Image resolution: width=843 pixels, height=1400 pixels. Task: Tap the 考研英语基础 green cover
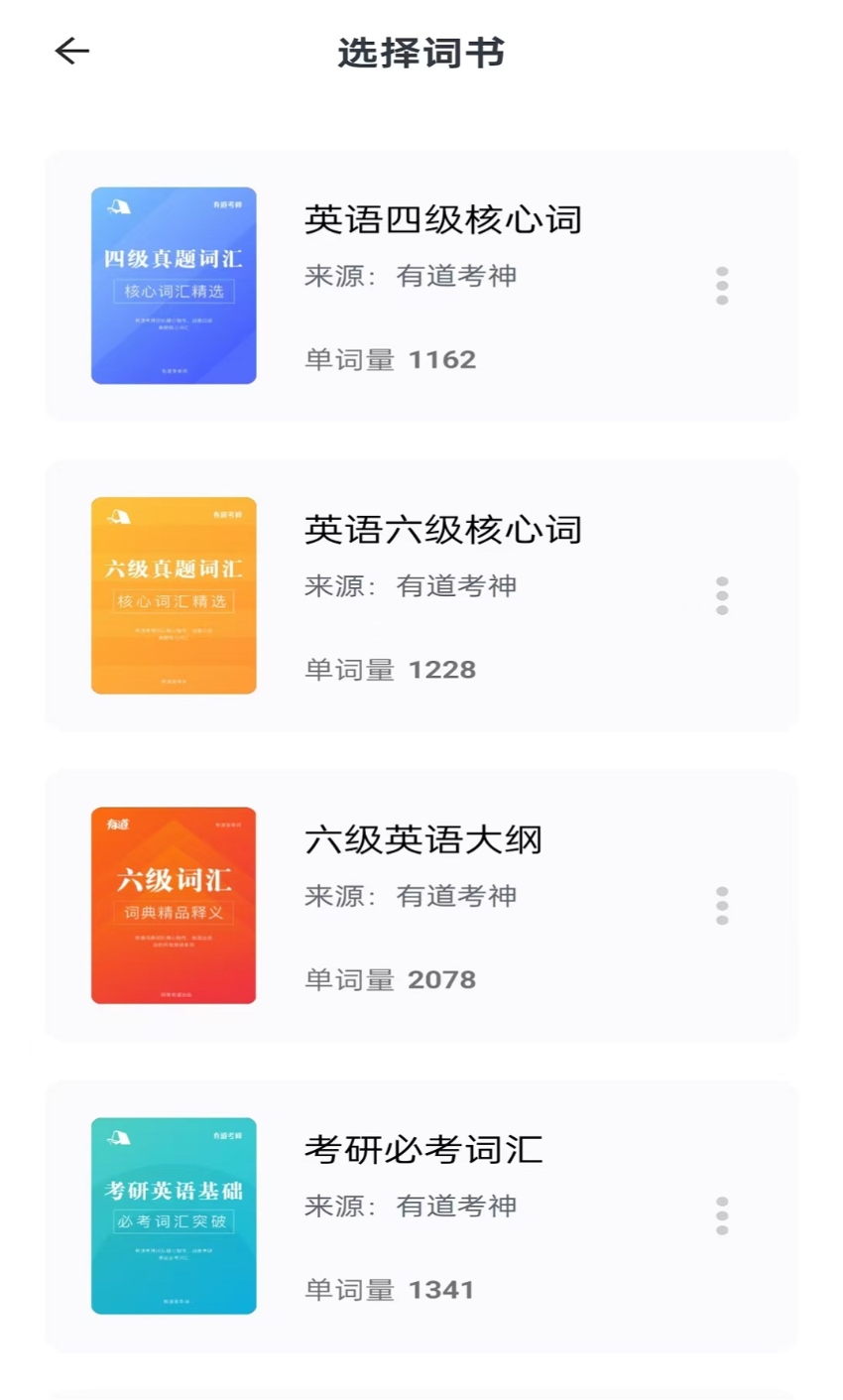click(x=174, y=1214)
